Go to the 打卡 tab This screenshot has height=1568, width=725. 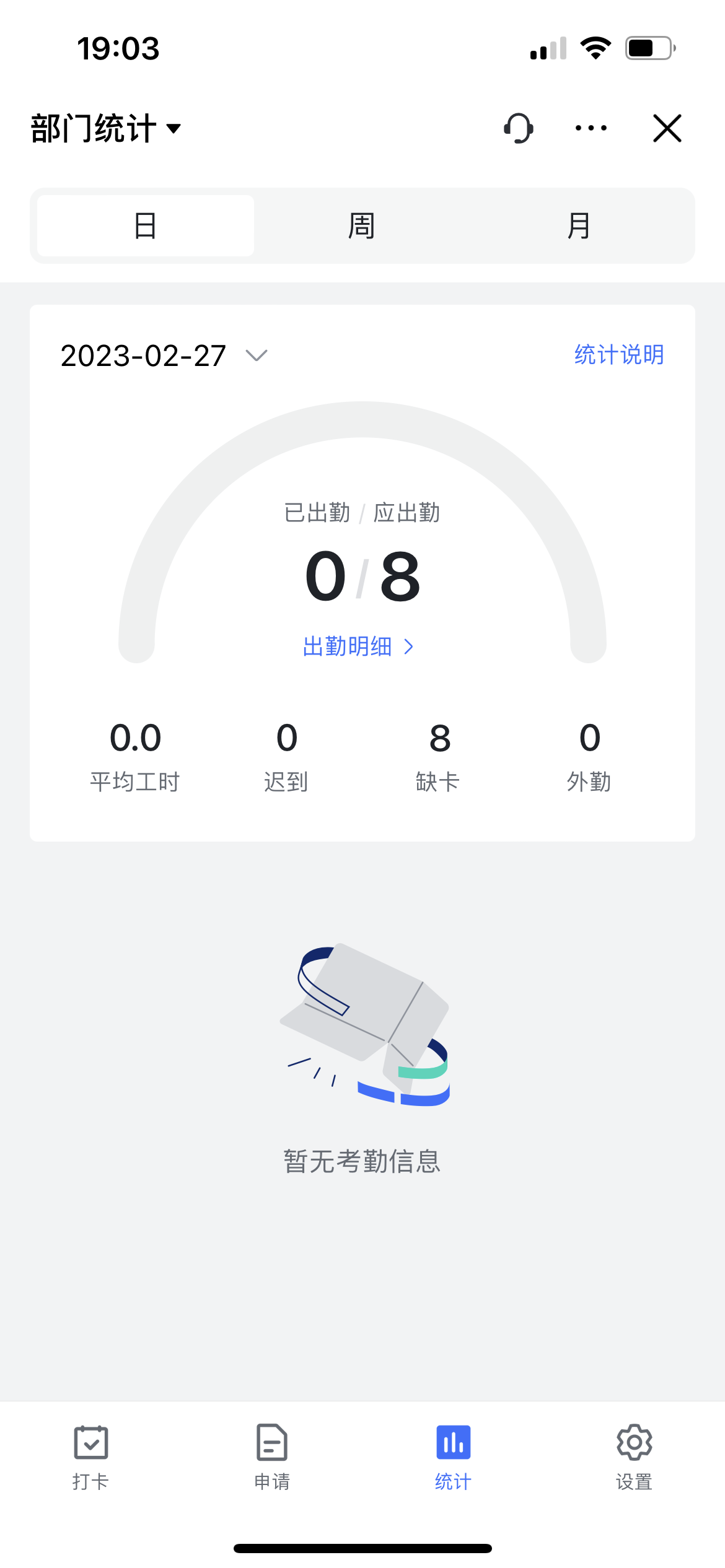(x=91, y=1457)
